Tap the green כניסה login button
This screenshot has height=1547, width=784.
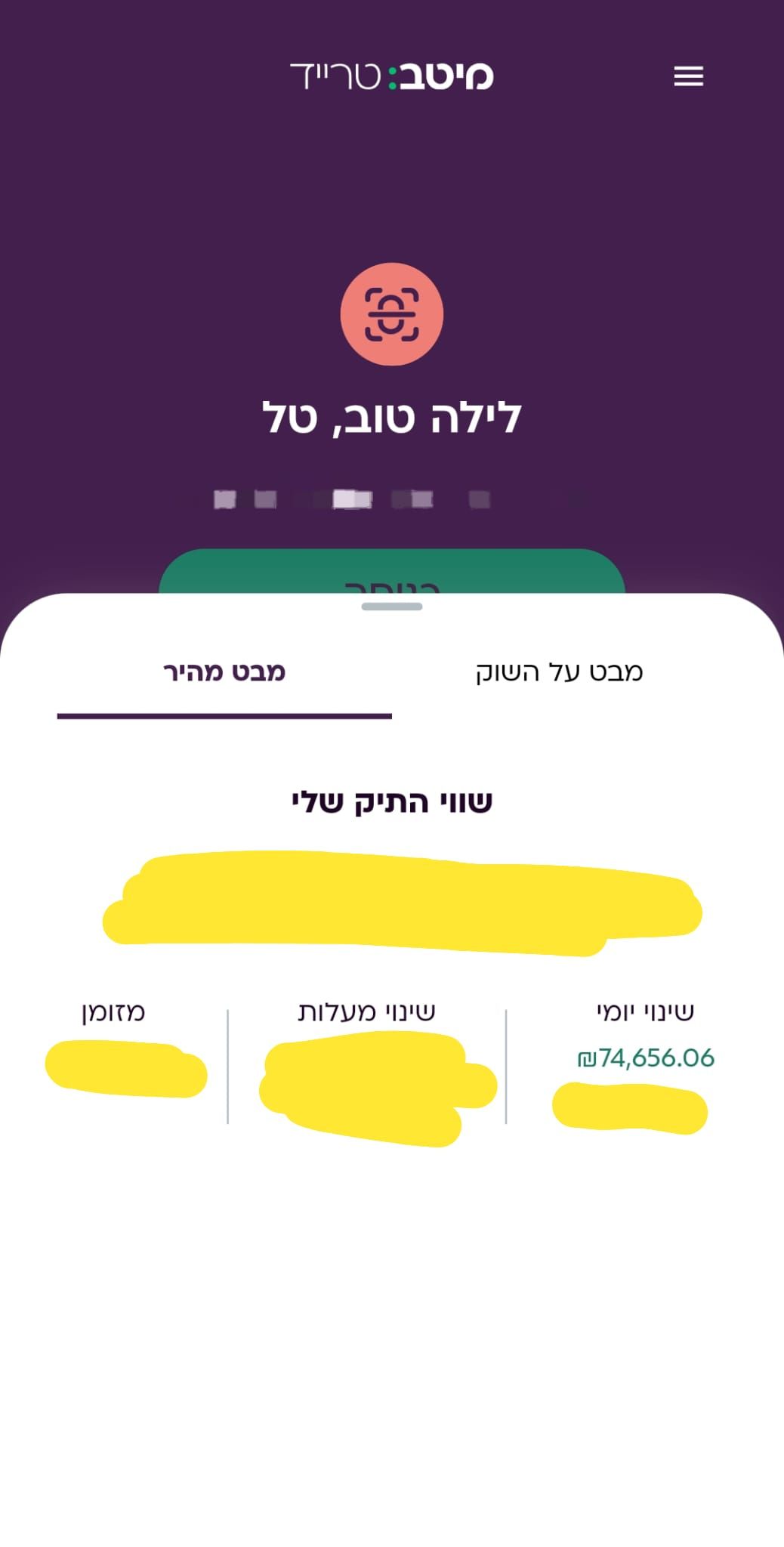391,573
